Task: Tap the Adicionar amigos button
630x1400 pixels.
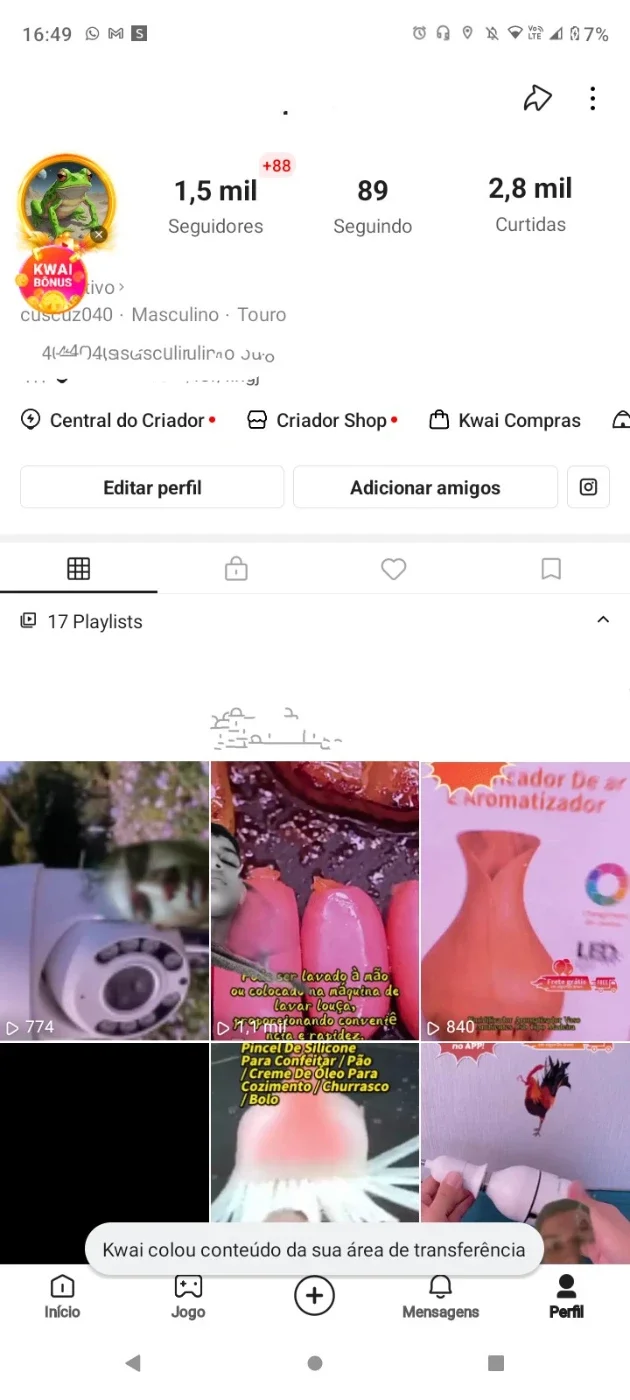Action: 425,487
